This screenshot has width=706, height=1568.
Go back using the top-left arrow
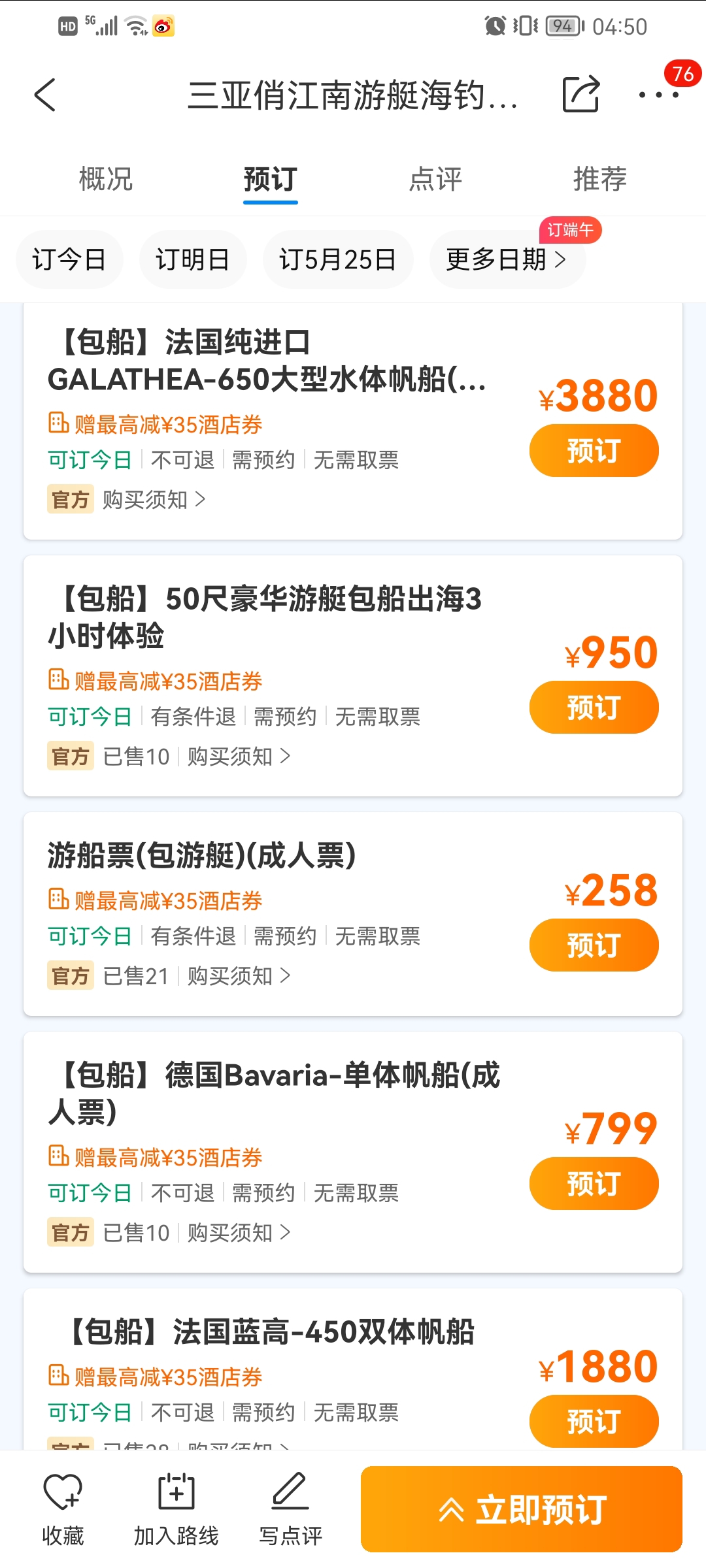click(44, 95)
